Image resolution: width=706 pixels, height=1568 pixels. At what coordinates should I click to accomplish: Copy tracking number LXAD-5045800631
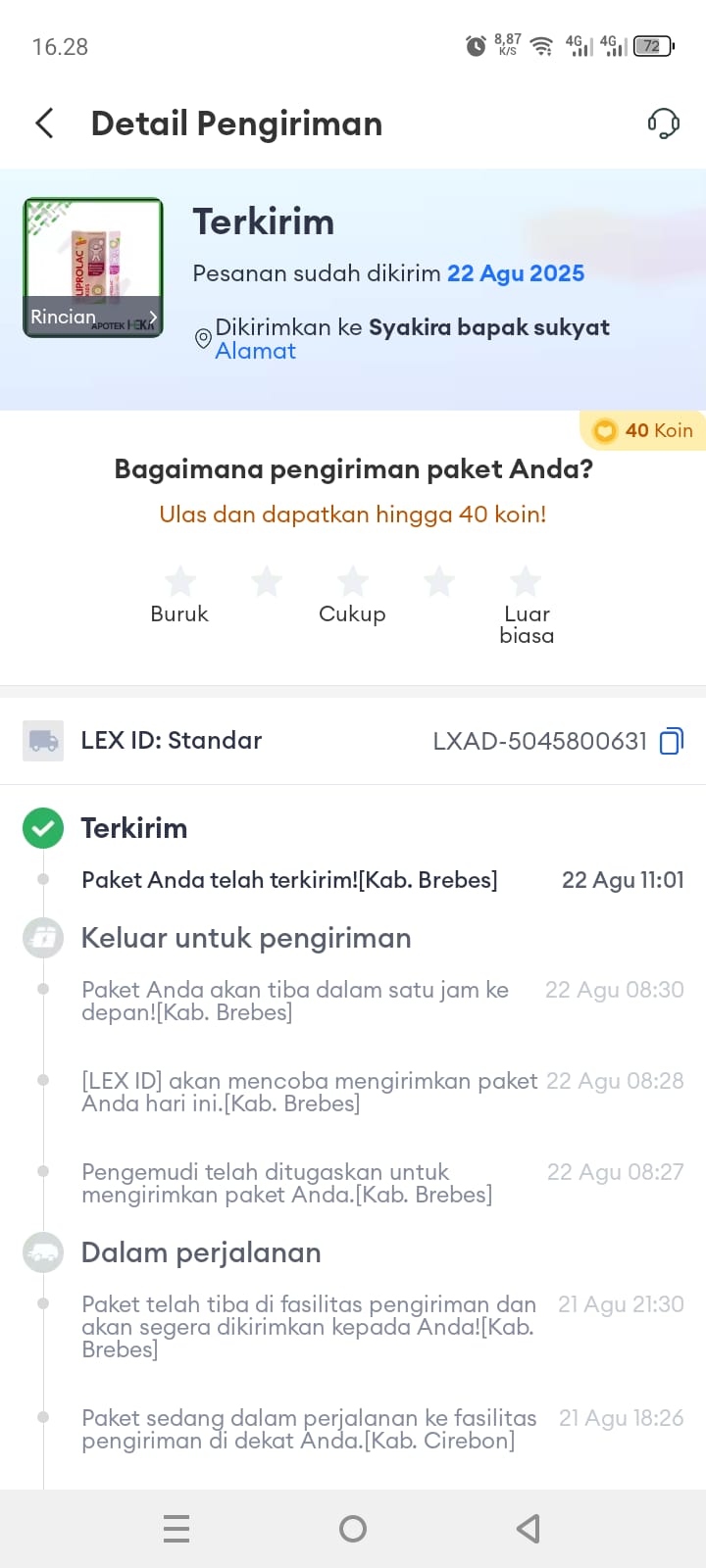(672, 741)
